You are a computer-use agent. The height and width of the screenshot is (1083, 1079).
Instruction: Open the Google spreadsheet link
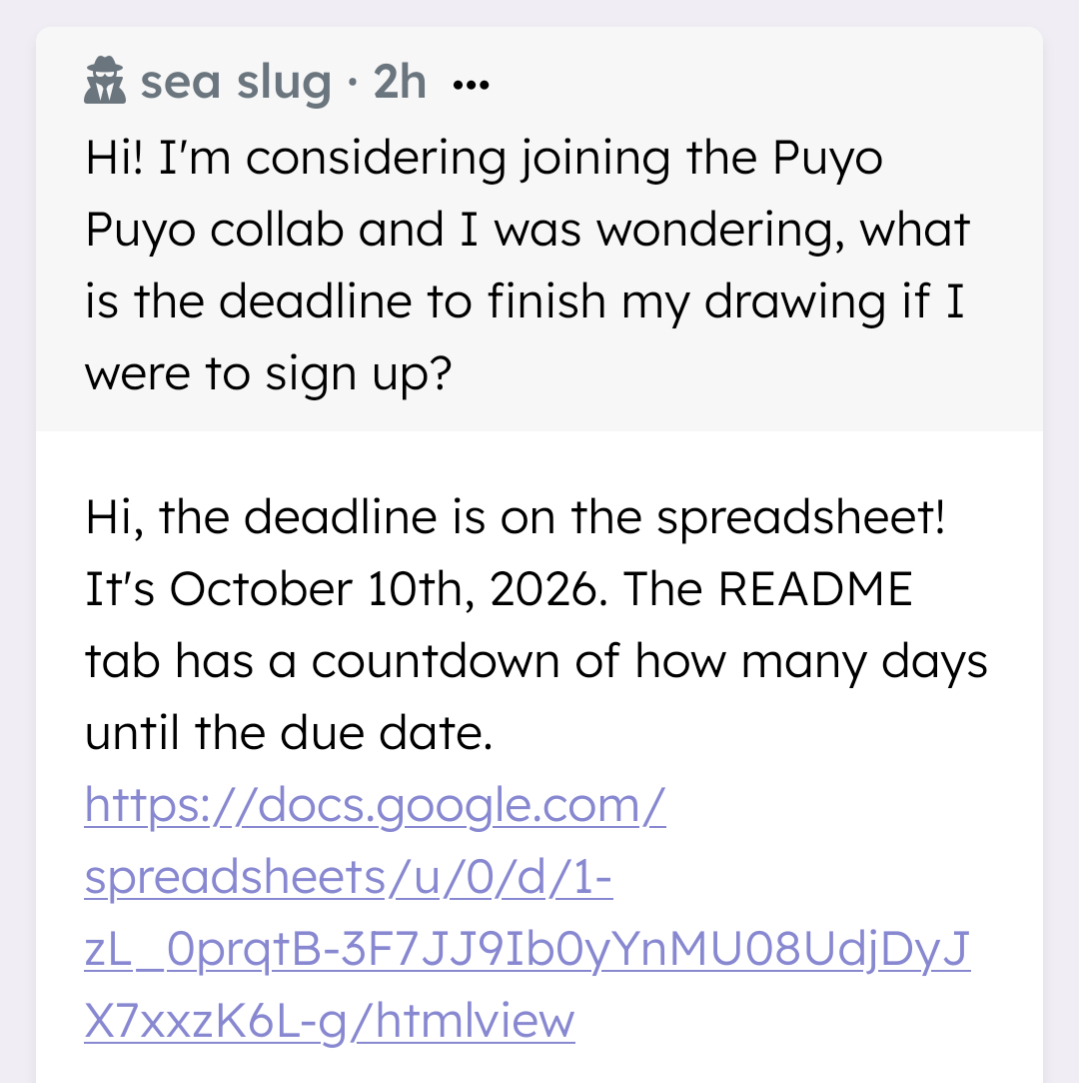click(x=375, y=804)
